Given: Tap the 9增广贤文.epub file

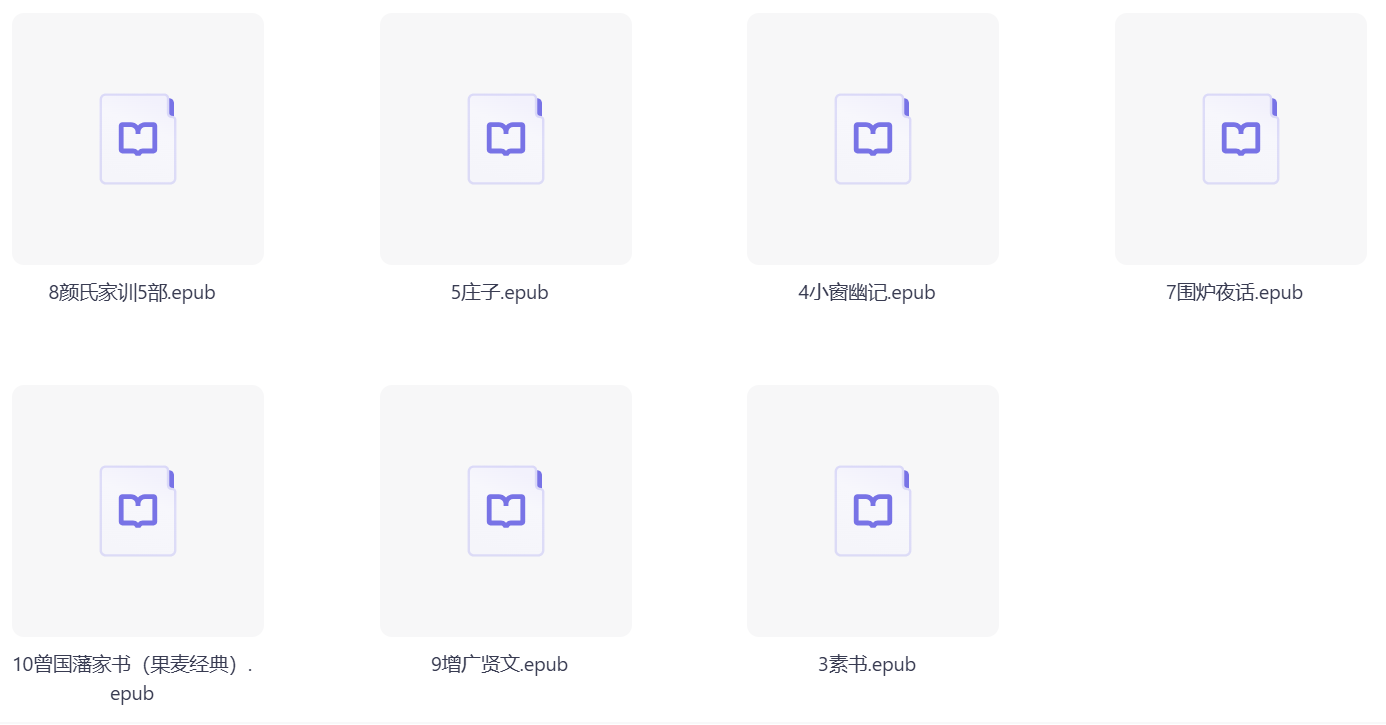Looking at the screenshot, I should pyautogui.click(x=506, y=511).
